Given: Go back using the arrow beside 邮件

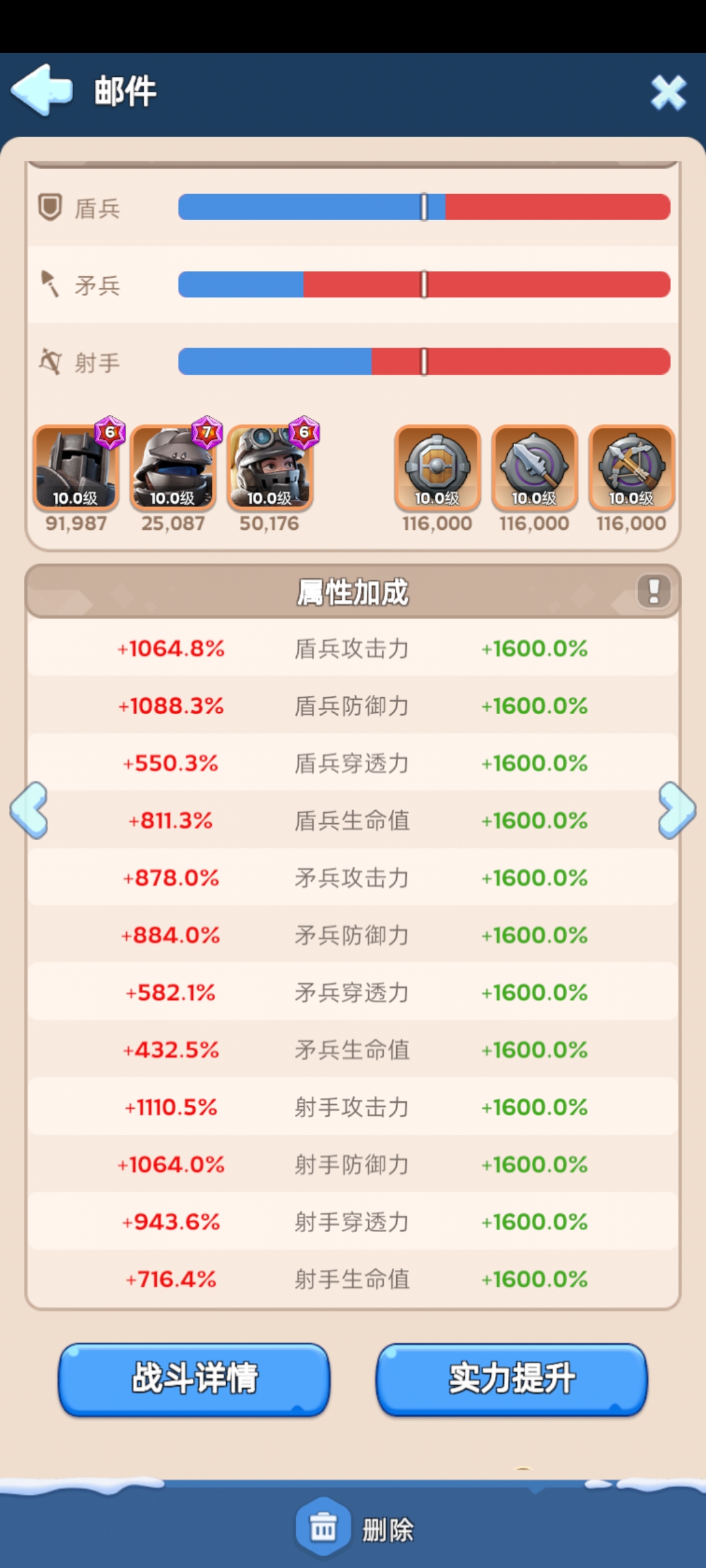Looking at the screenshot, I should [42, 90].
